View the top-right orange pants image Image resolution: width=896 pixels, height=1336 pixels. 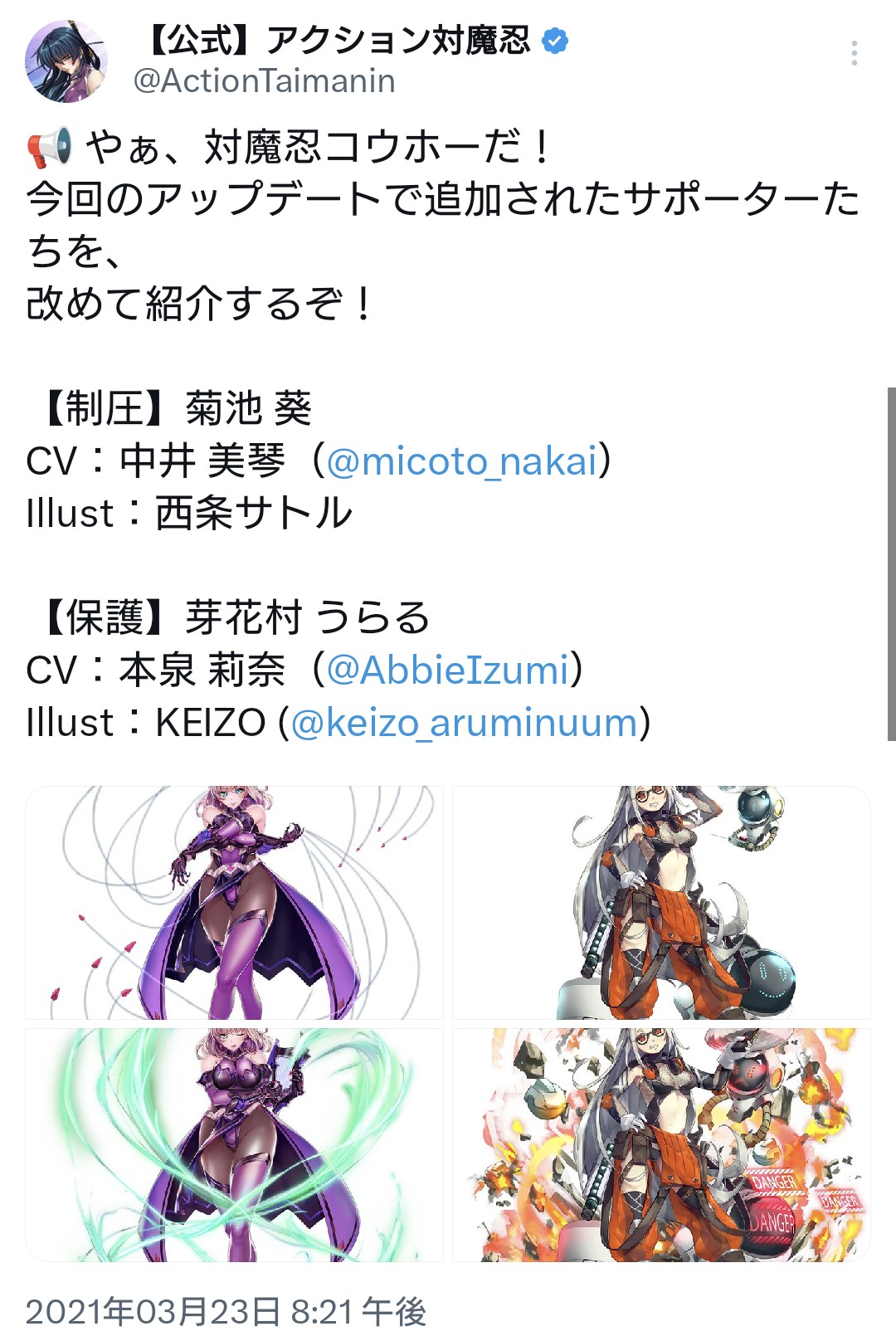661,902
